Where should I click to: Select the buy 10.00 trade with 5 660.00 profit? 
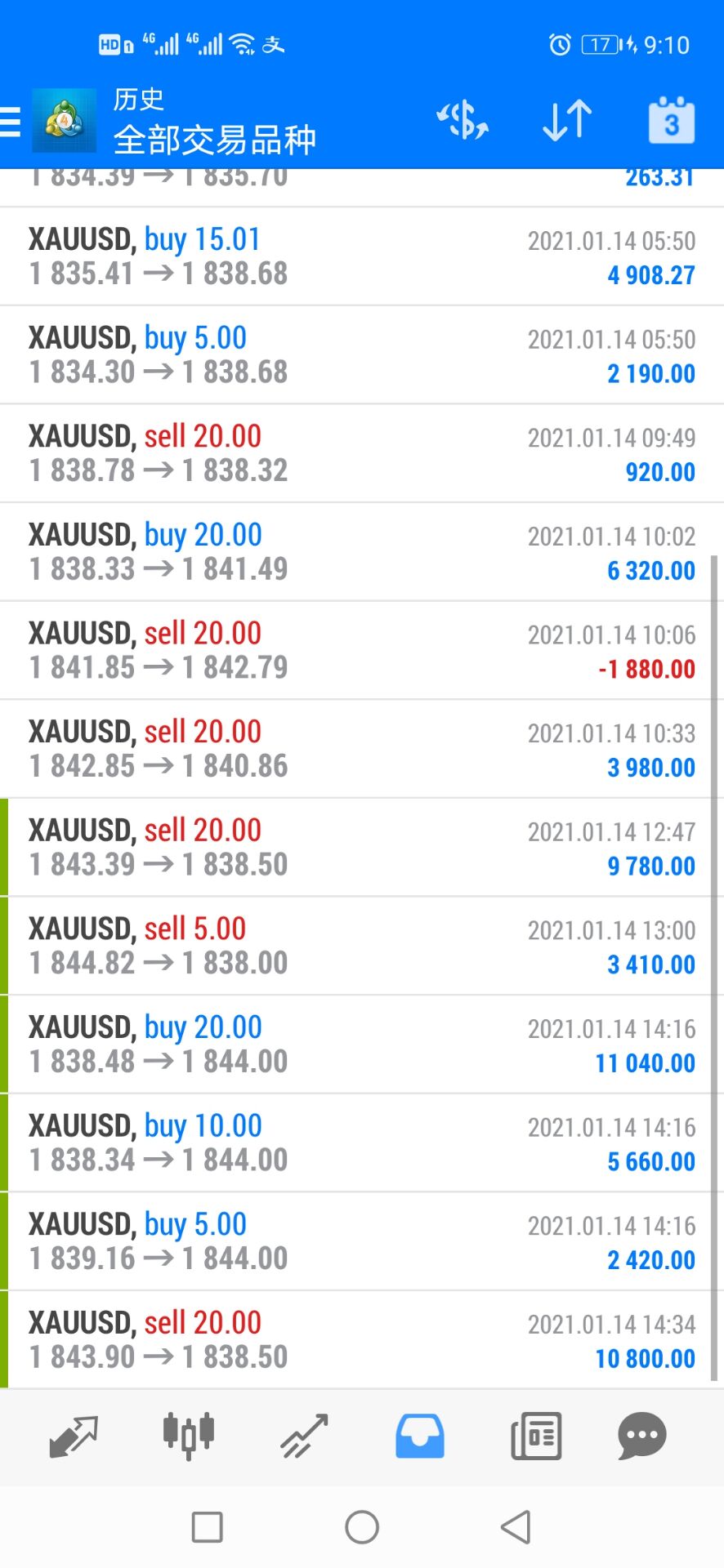pos(361,1143)
